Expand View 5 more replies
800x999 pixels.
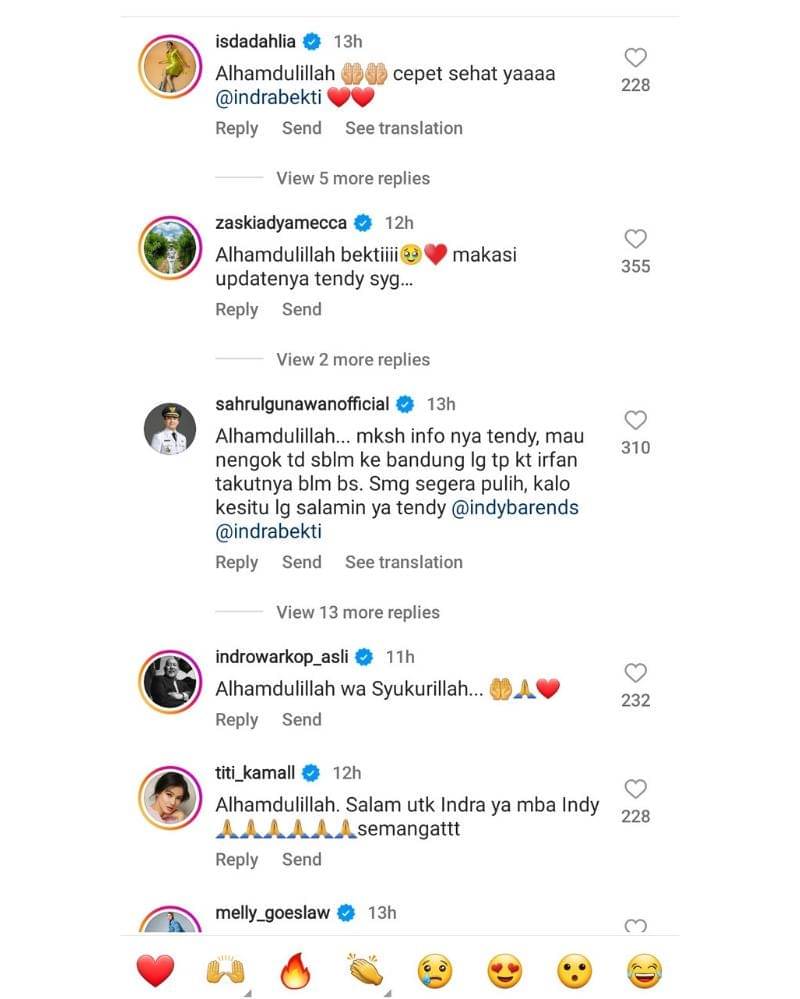(x=352, y=178)
